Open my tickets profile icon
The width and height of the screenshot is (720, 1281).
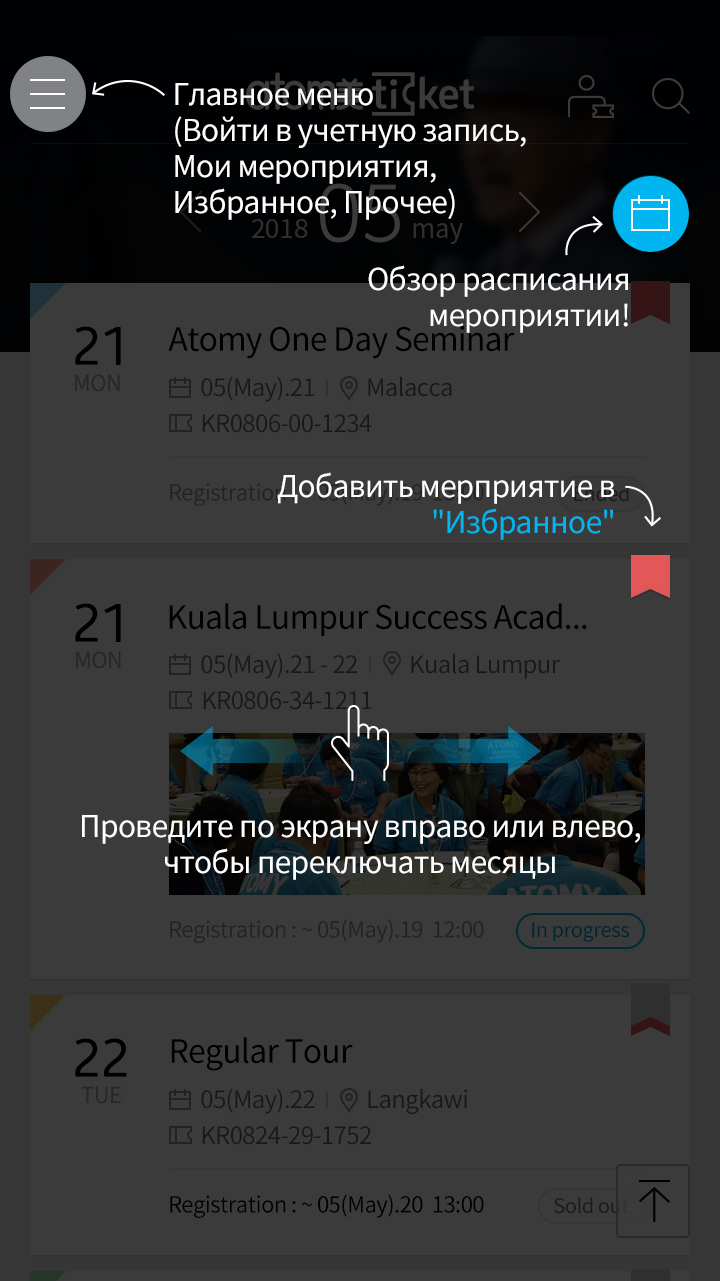[x=590, y=97]
